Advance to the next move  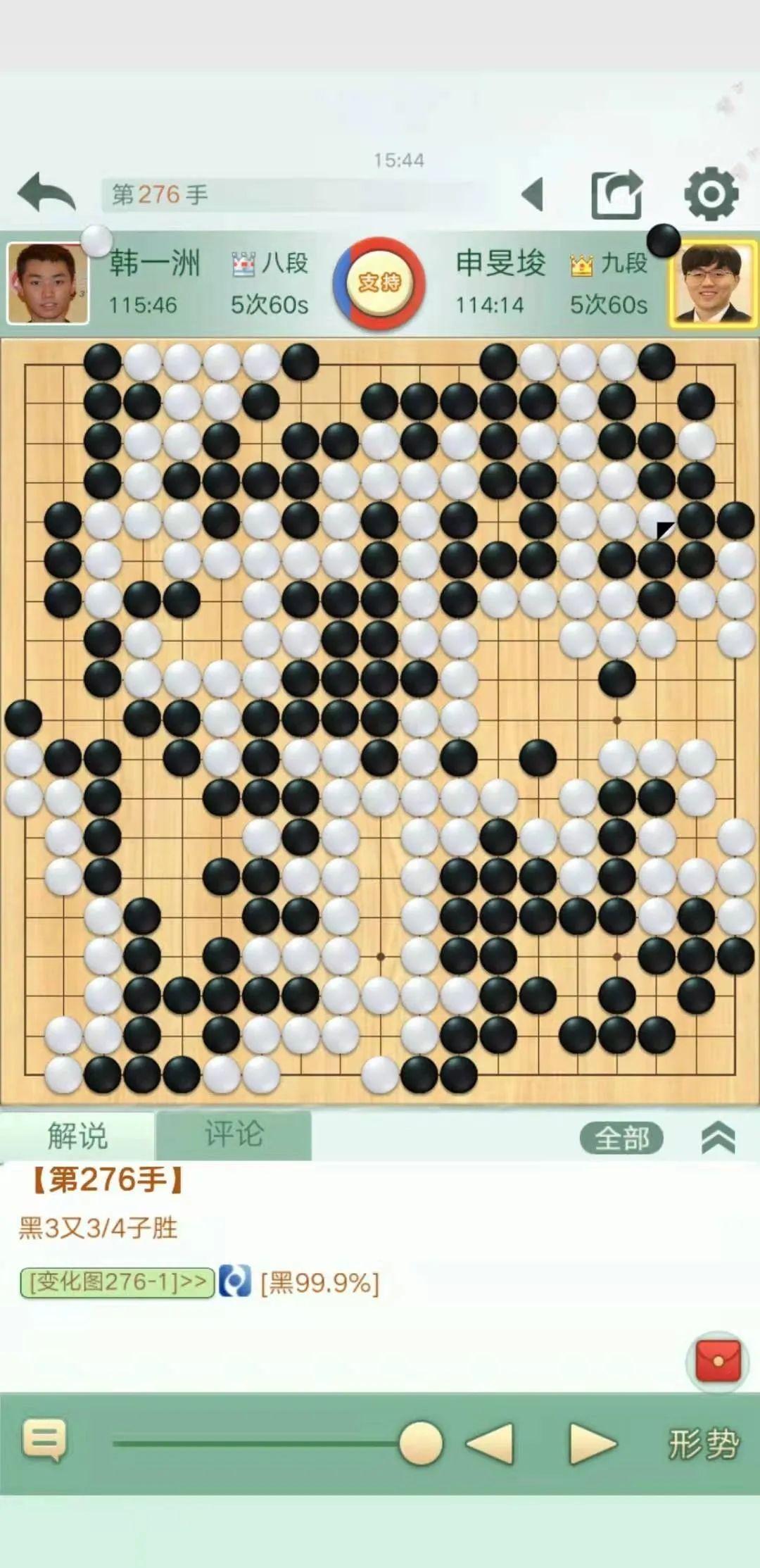pos(591,1443)
